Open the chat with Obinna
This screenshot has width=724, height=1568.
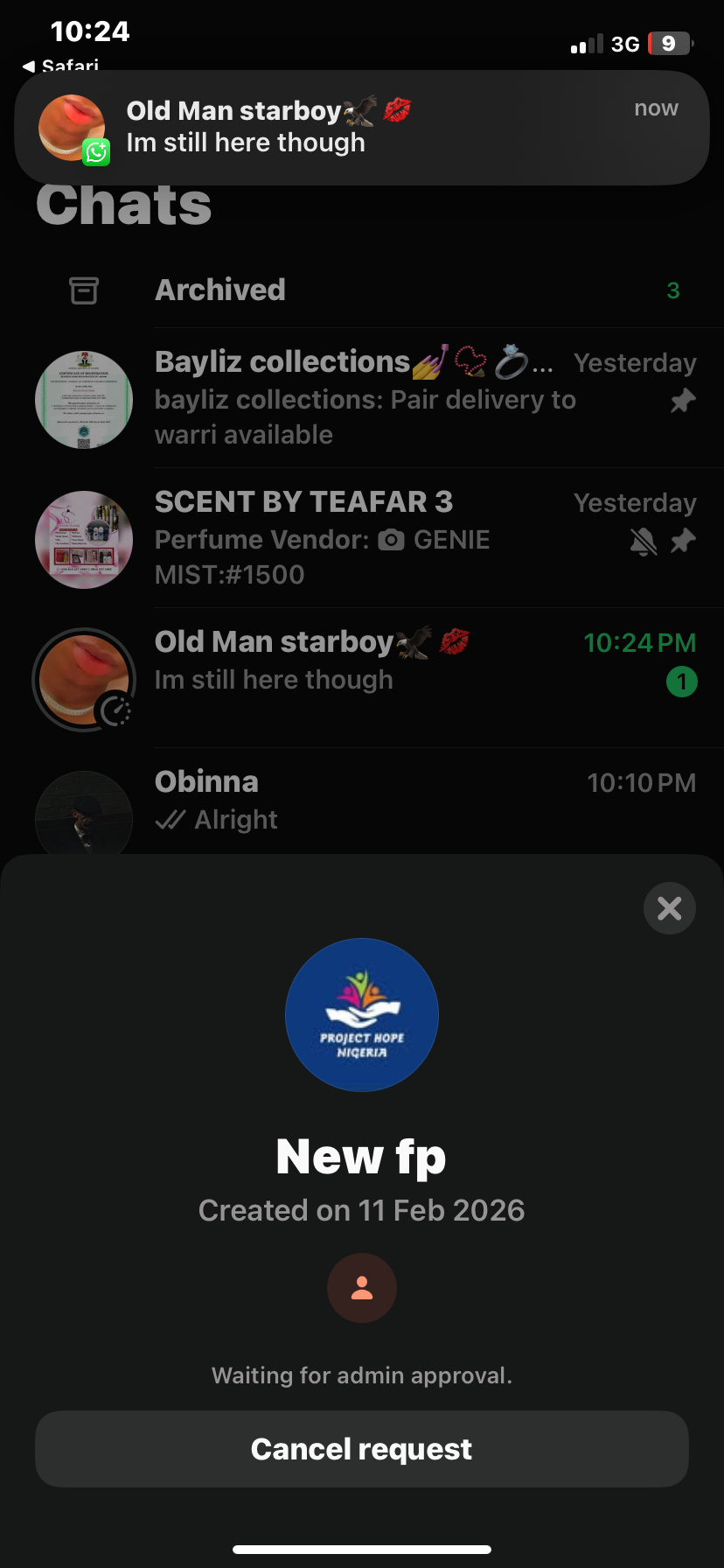pos(362,801)
